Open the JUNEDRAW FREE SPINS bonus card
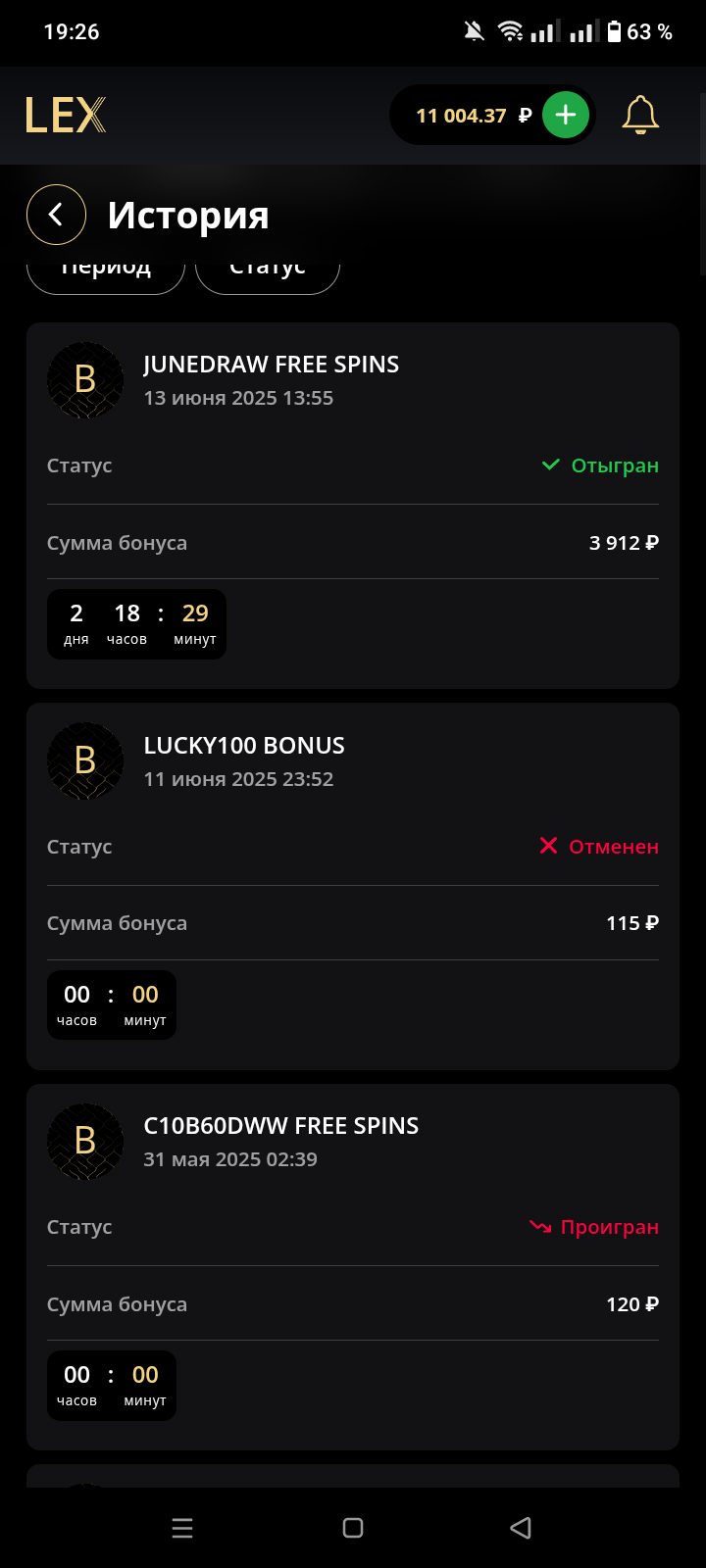 tap(353, 506)
